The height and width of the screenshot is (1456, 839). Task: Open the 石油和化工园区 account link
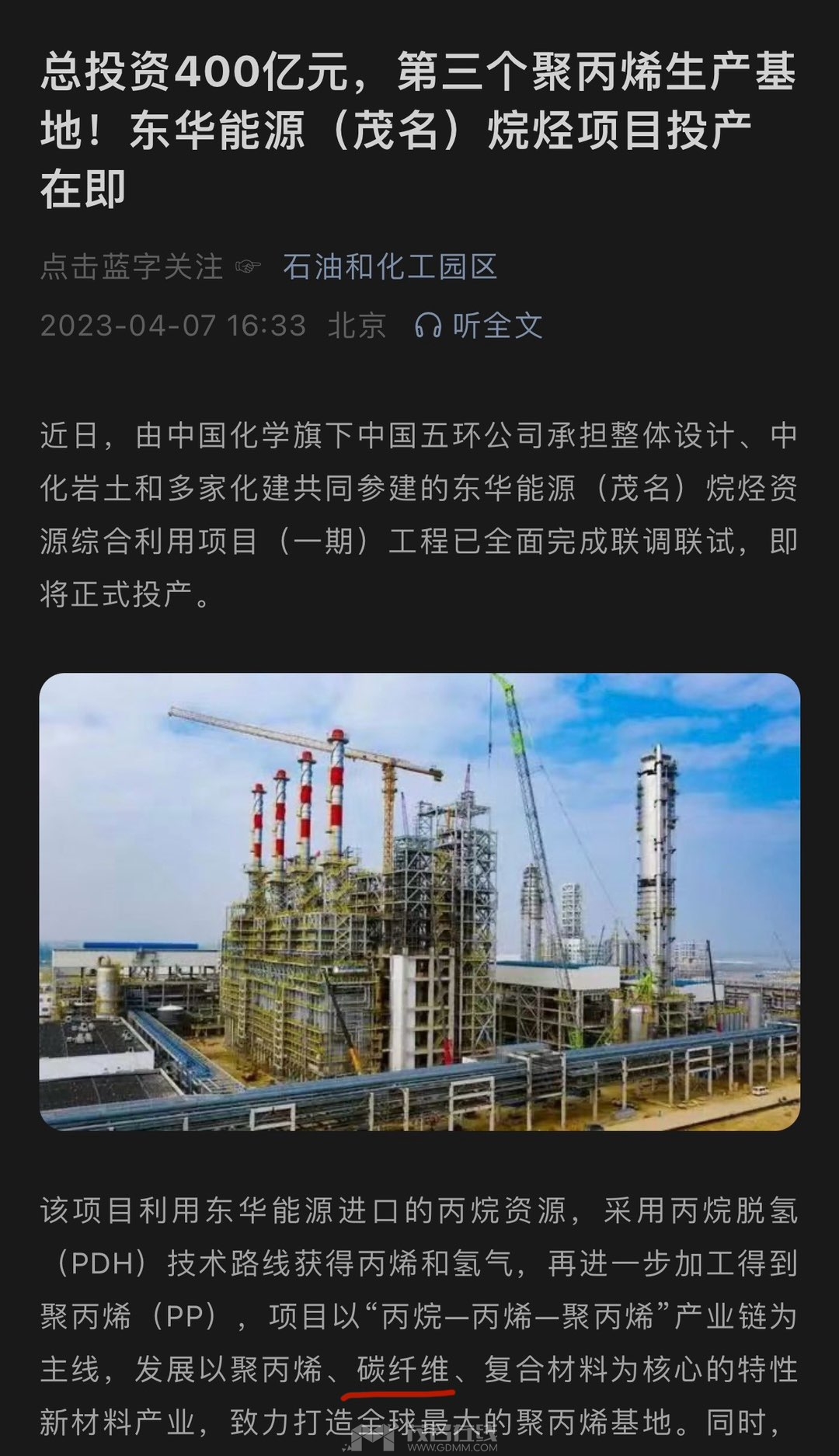[389, 267]
